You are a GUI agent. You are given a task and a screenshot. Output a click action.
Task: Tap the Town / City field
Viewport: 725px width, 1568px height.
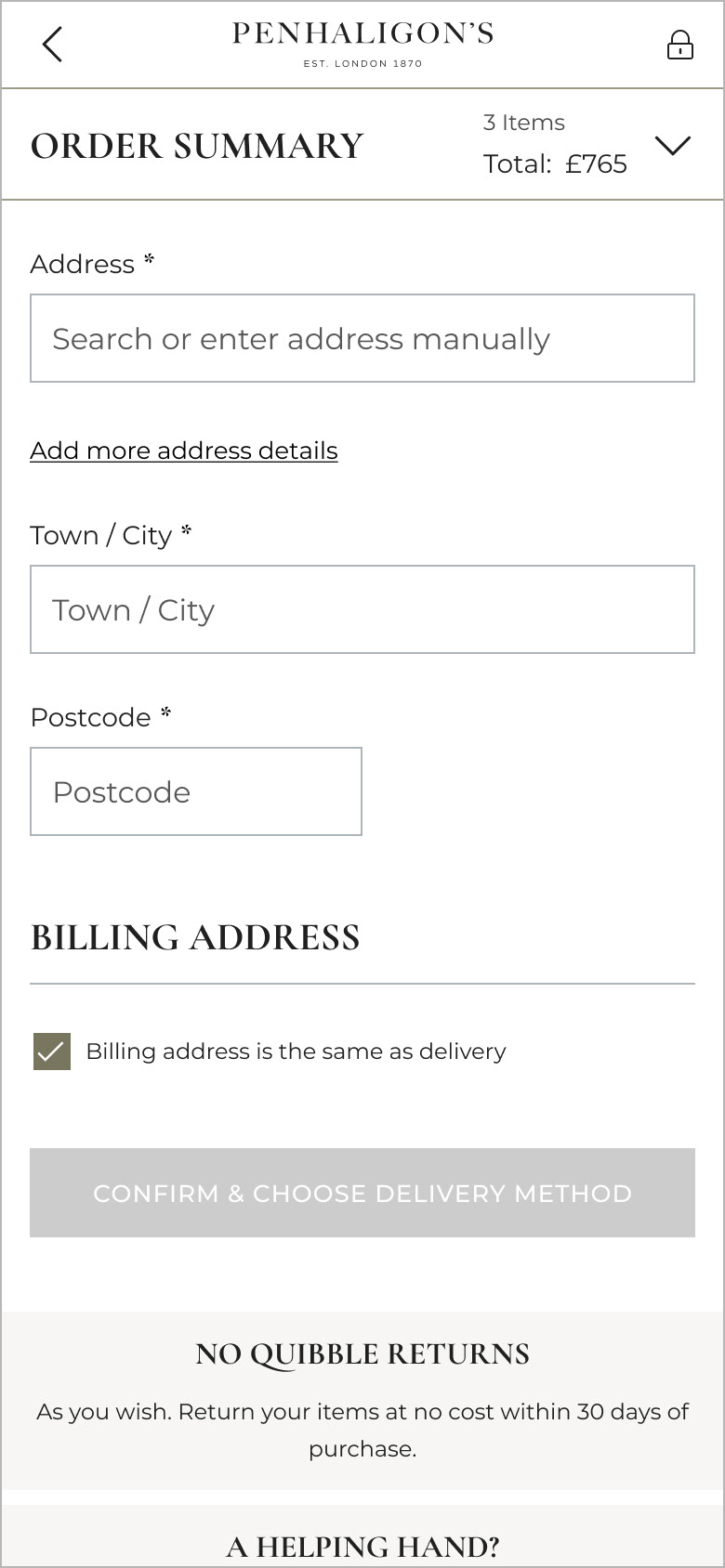point(362,609)
